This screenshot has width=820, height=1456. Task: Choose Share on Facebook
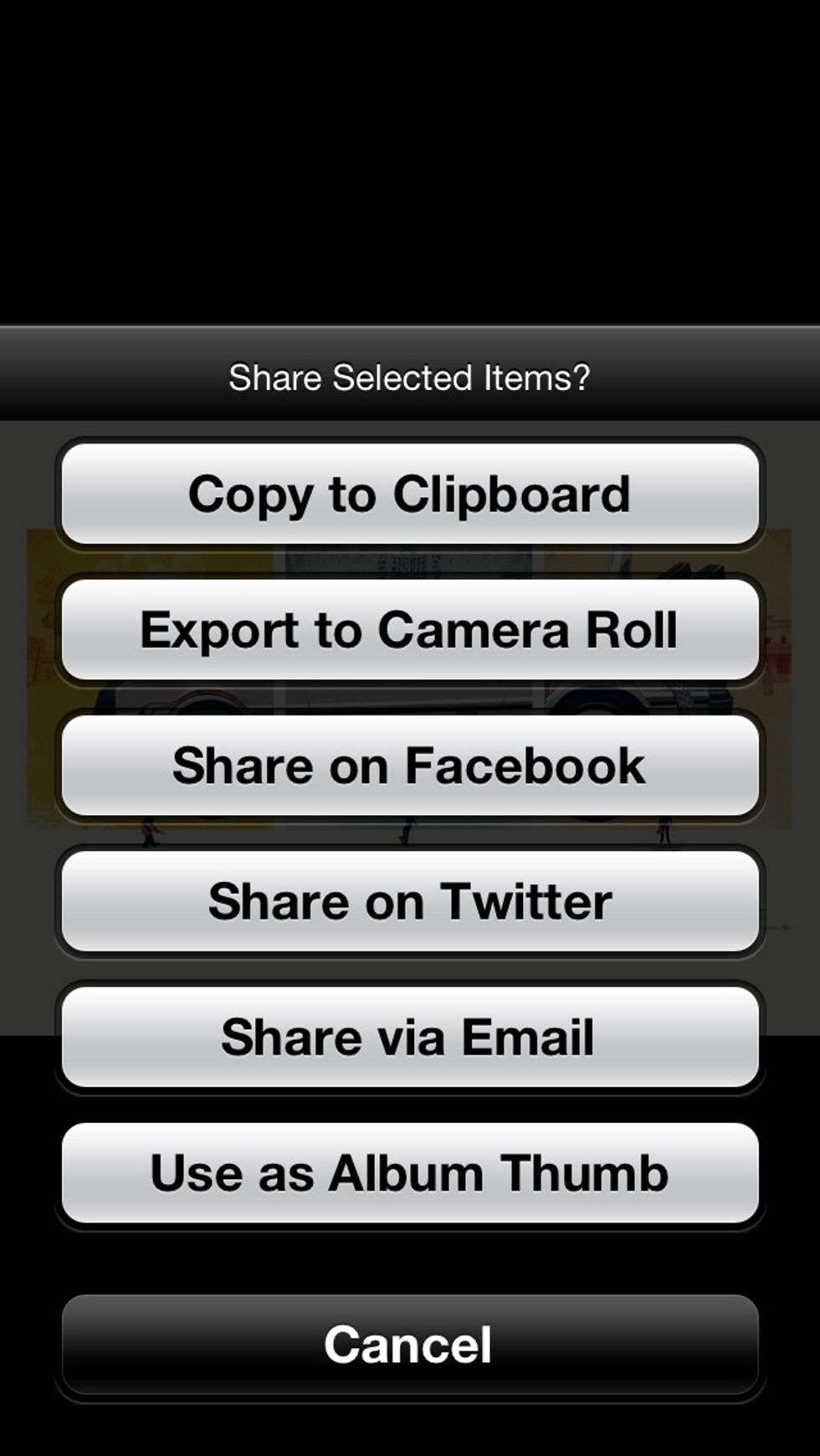410,766
